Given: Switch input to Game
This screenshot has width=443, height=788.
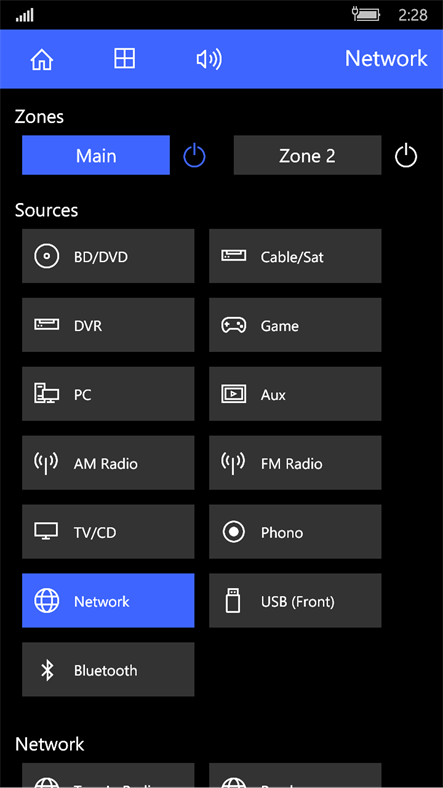Looking at the screenshot, I should tap(295, 325).
